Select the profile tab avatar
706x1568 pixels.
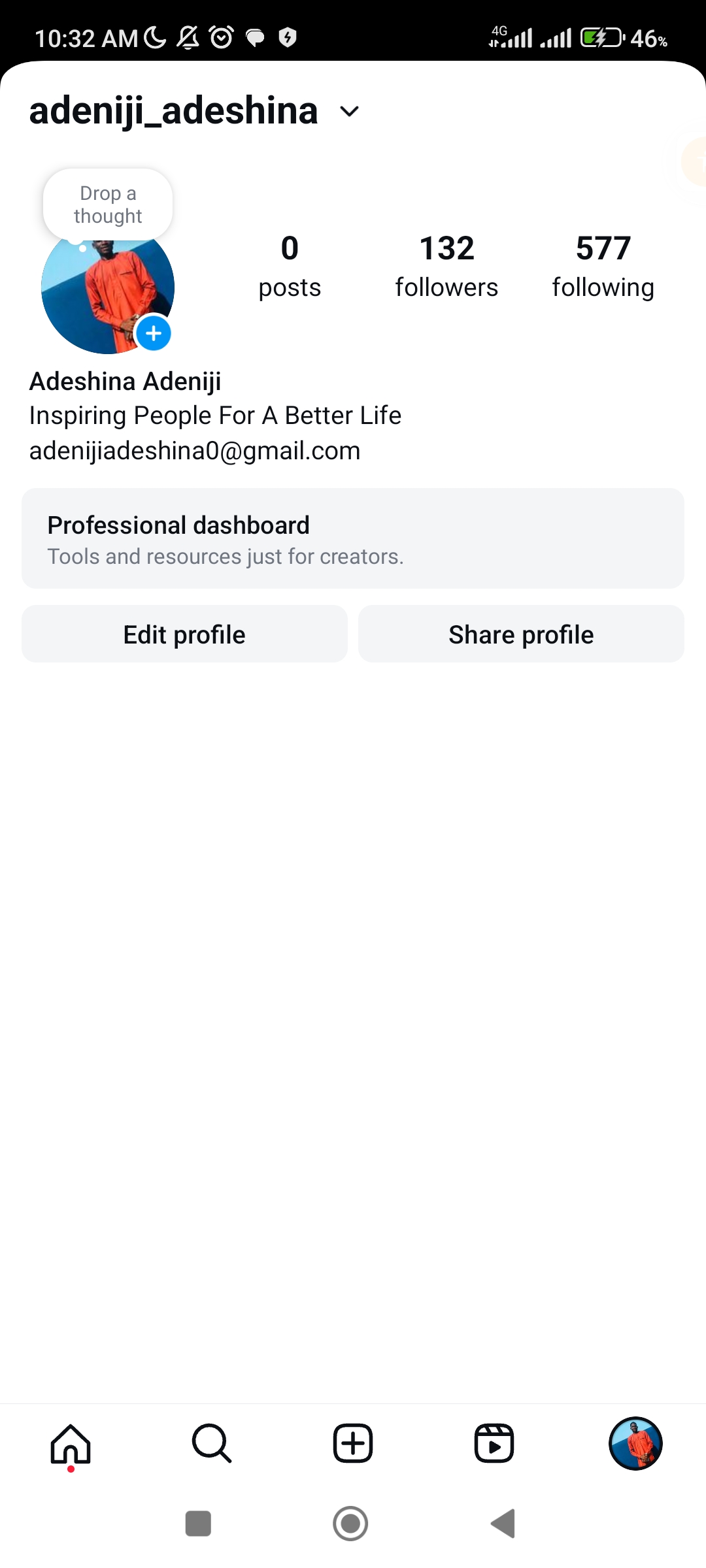coord(635,1444)
